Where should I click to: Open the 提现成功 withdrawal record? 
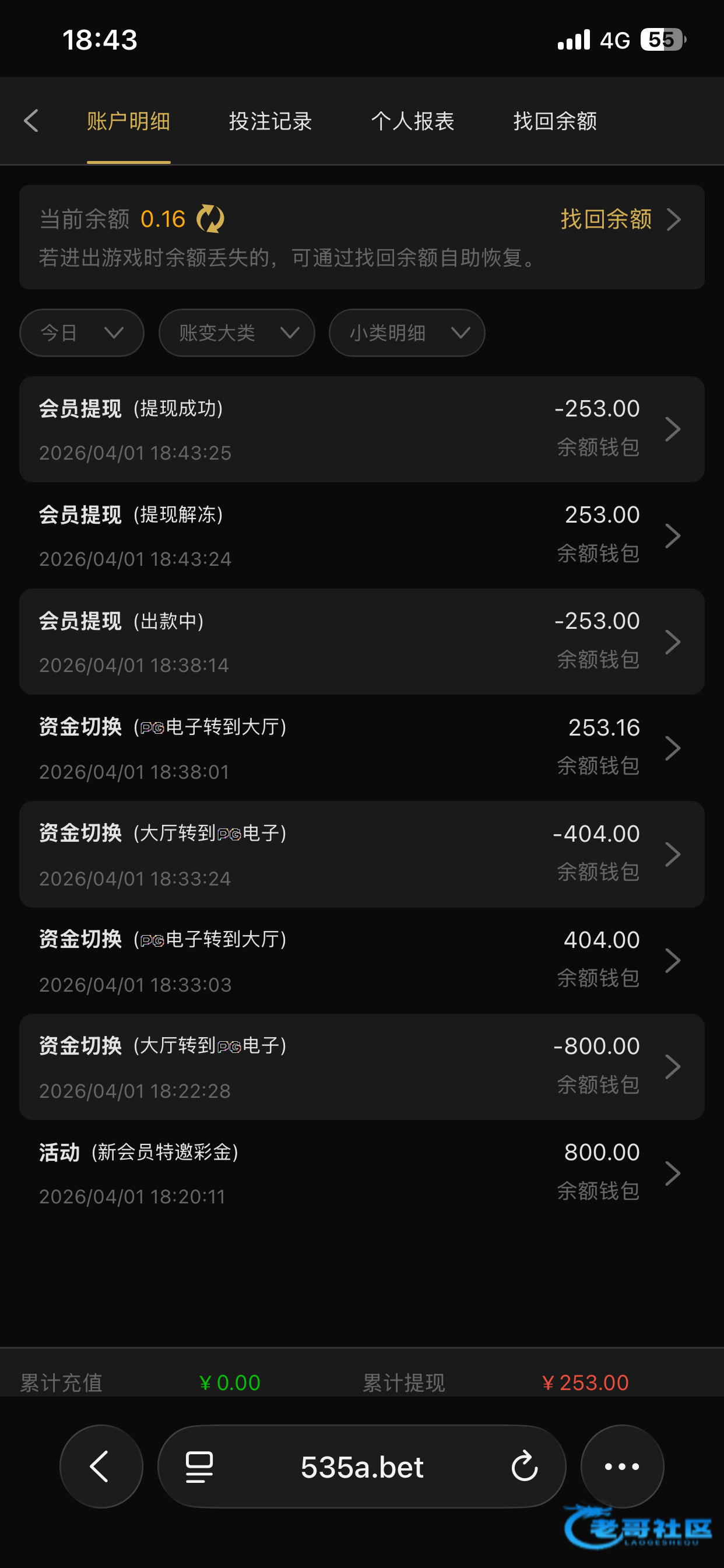point(361,429)
